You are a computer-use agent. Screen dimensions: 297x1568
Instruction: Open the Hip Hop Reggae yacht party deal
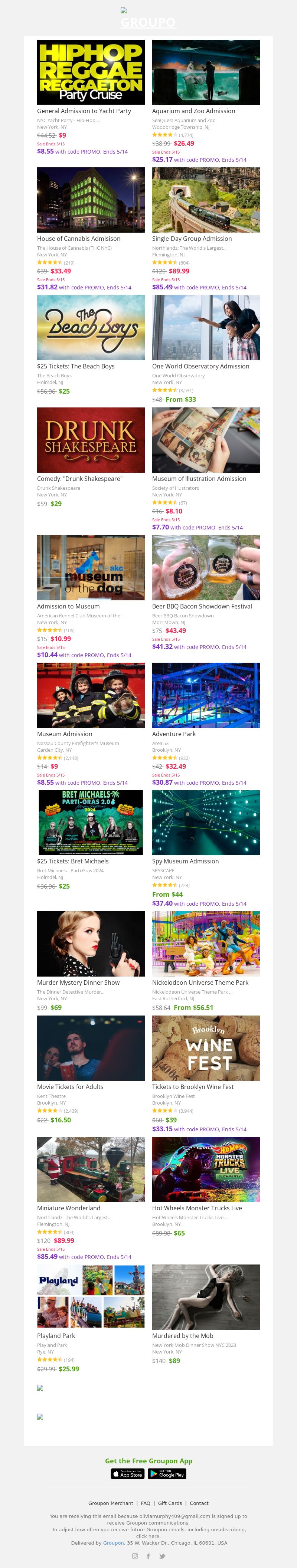[91, 72]
